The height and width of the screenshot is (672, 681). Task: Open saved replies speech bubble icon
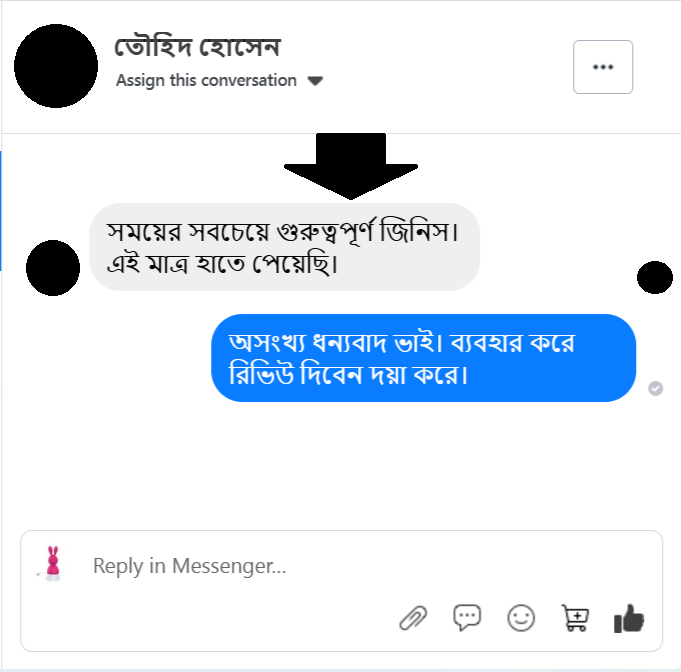coord(467,618)
